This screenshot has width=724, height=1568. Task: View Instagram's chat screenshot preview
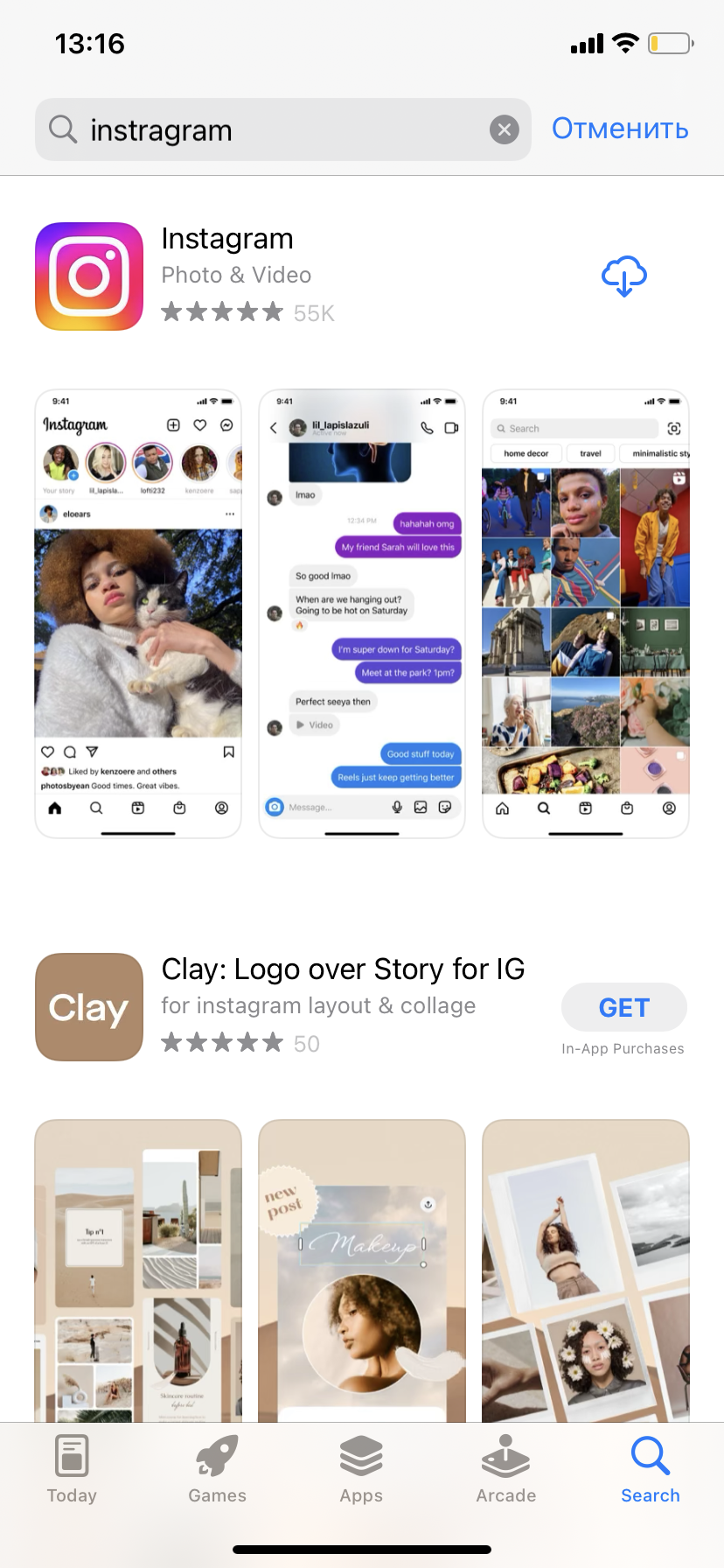[362, 612]
